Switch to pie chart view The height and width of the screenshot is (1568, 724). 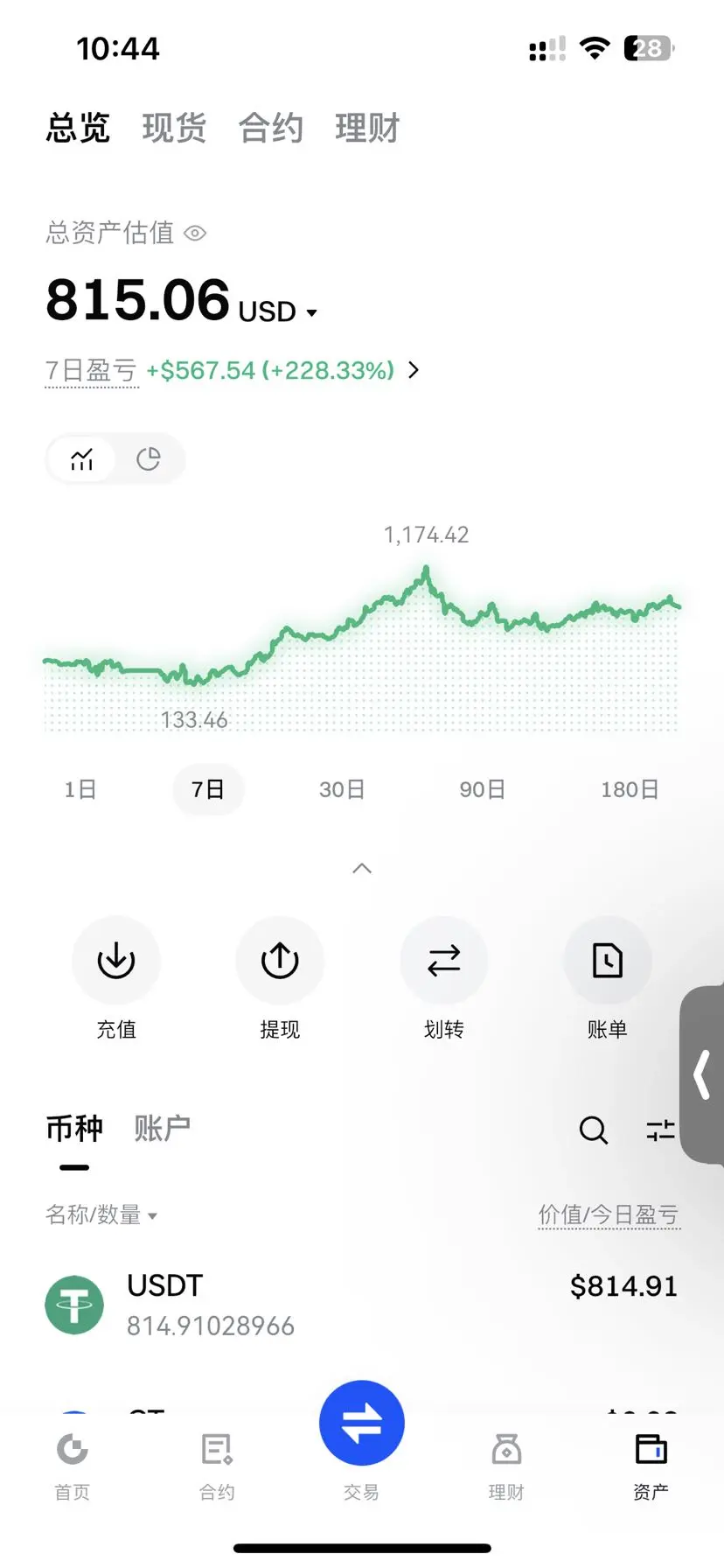[x=149, y=458]
